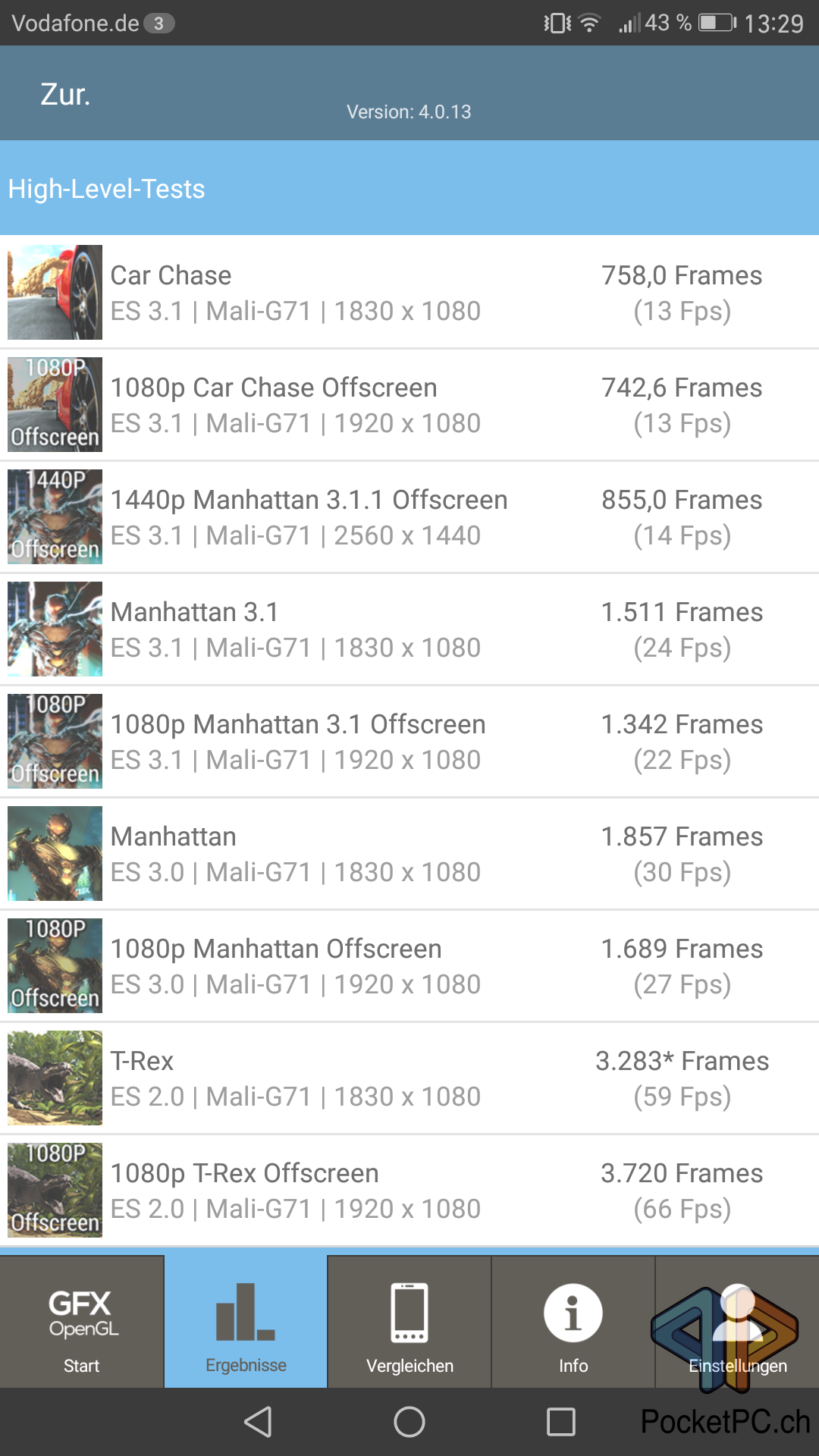View 1080p Manhattan 3.1 Offscreen details
The height and width of the screenshot is (1456, 819).
(409, 742)
